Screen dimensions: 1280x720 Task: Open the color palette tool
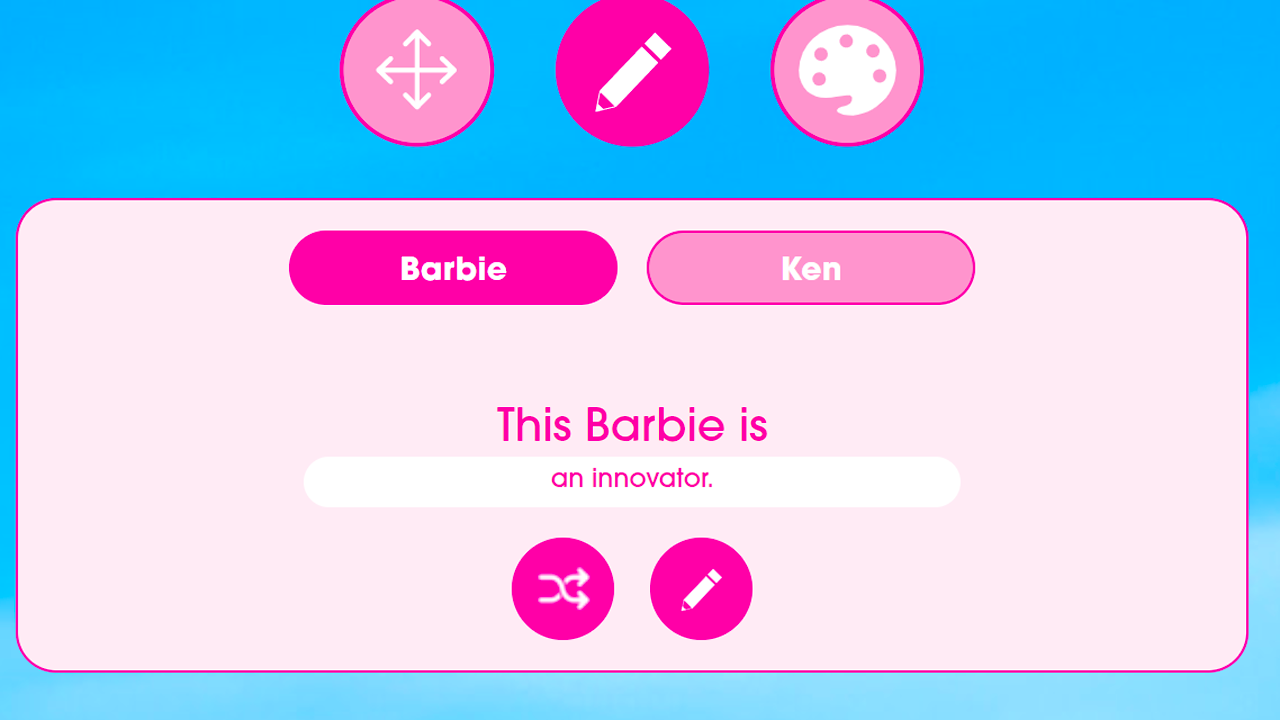tap(847, 70)
